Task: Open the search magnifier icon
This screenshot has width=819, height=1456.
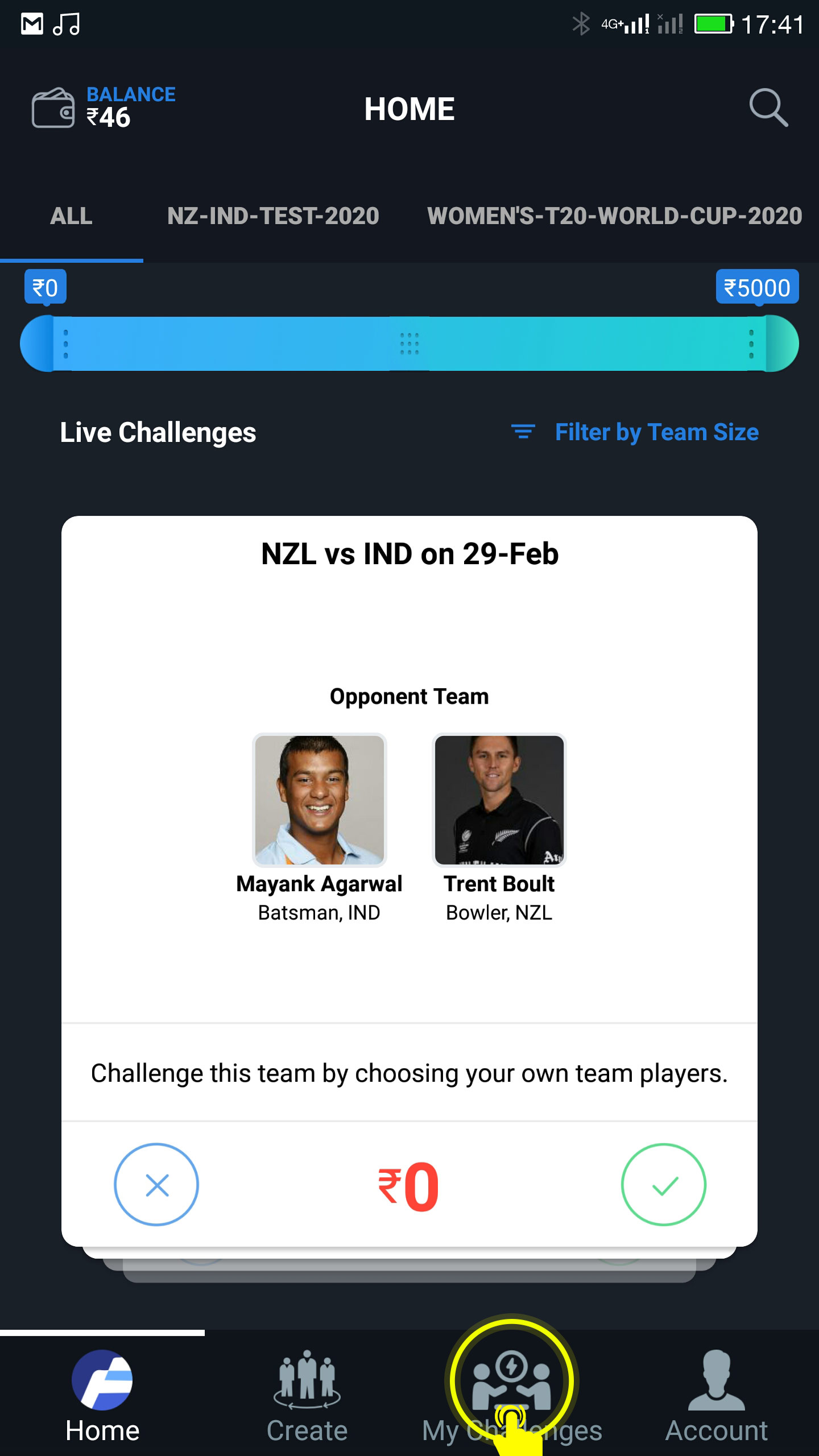Action: (x=768, y=107)
